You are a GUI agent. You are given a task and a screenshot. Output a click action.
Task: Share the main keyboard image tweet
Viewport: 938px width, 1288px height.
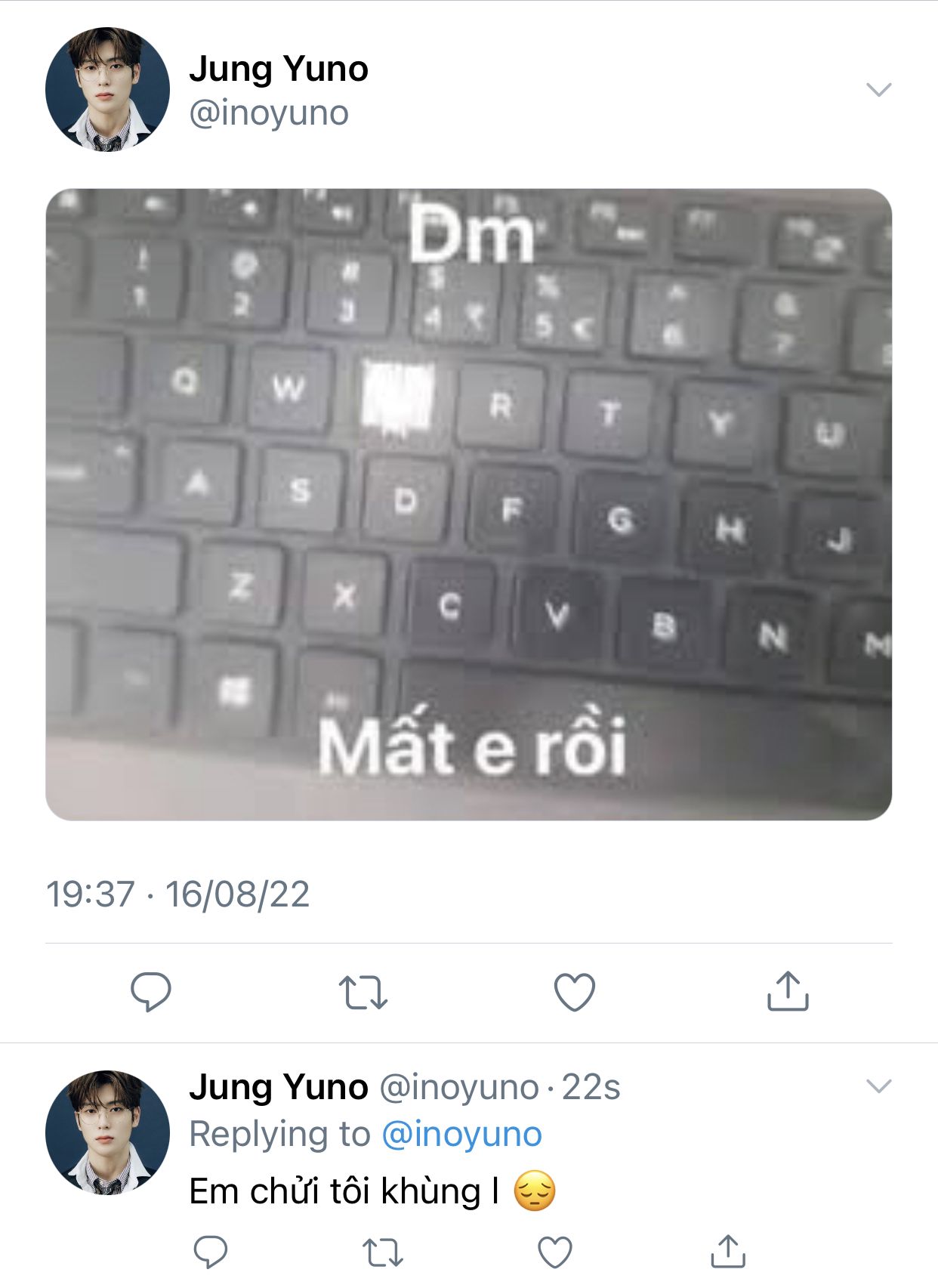coord(788,991)
